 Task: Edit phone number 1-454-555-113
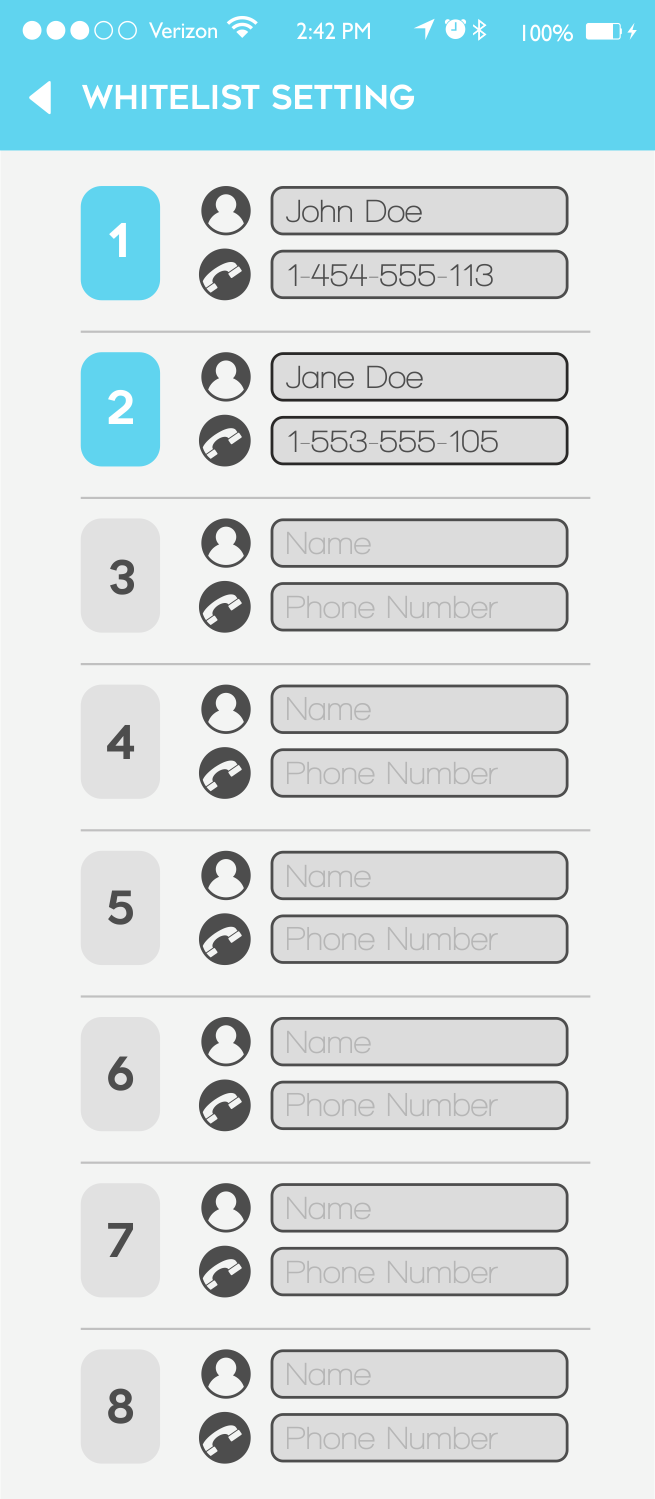point(419,275)
